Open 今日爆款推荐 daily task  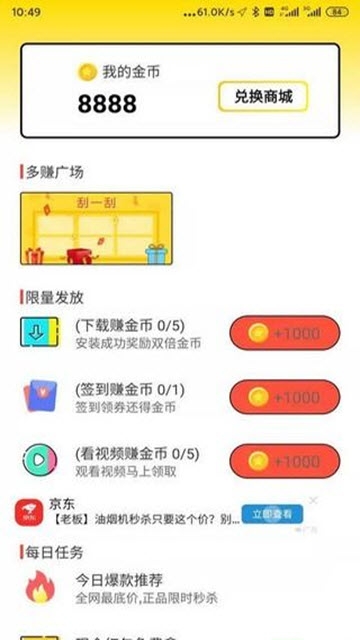click(180, 588)
